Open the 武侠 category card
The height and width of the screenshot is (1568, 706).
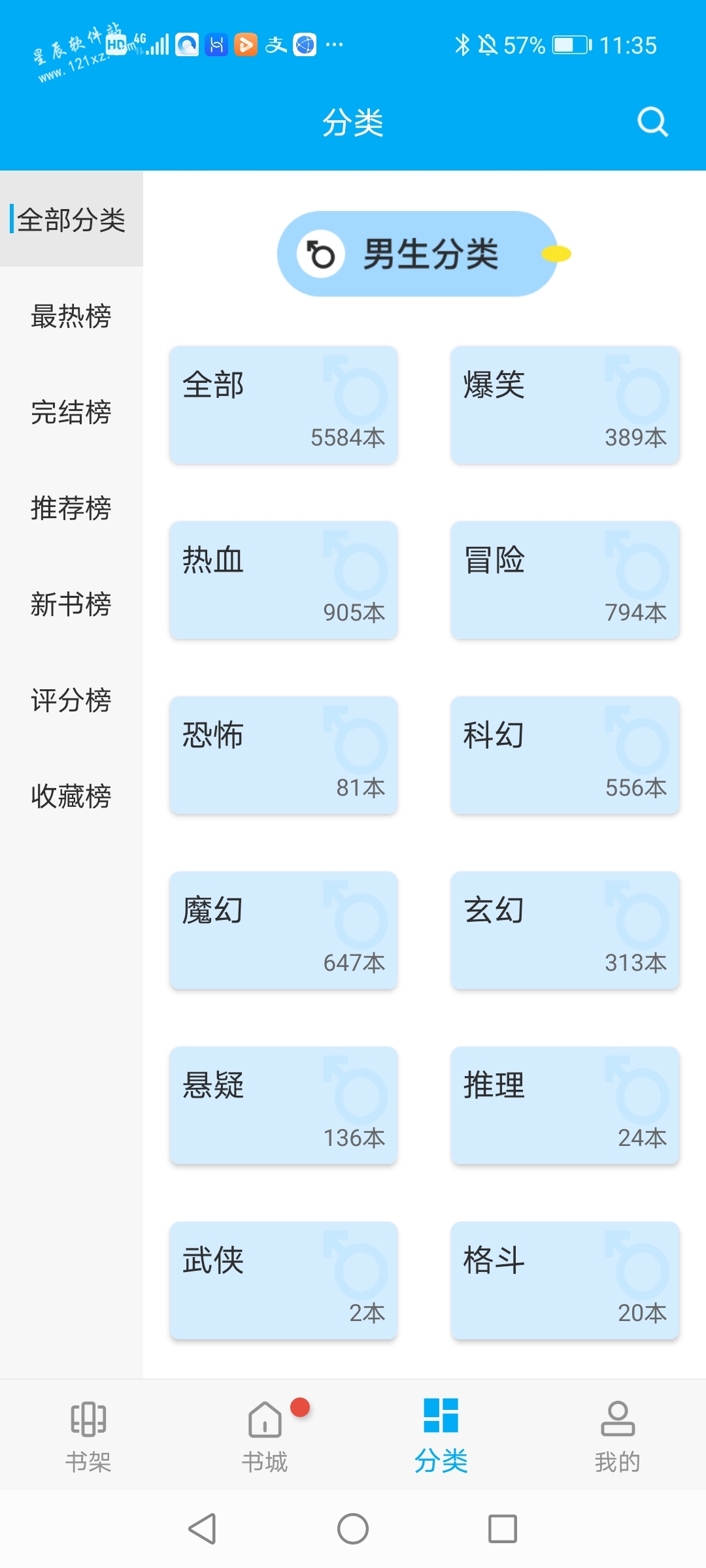click(x=284, y=1281)
